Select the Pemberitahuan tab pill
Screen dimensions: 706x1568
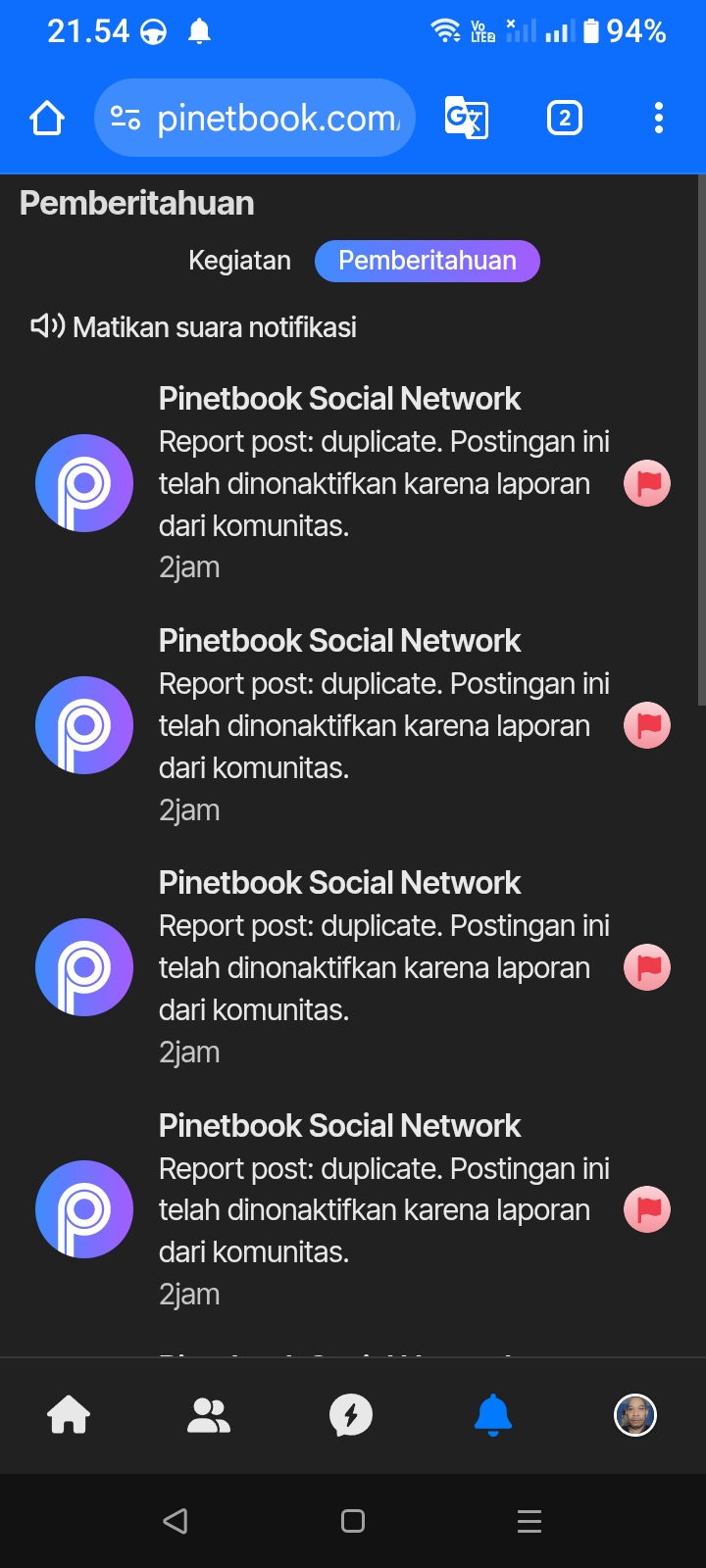427,261
